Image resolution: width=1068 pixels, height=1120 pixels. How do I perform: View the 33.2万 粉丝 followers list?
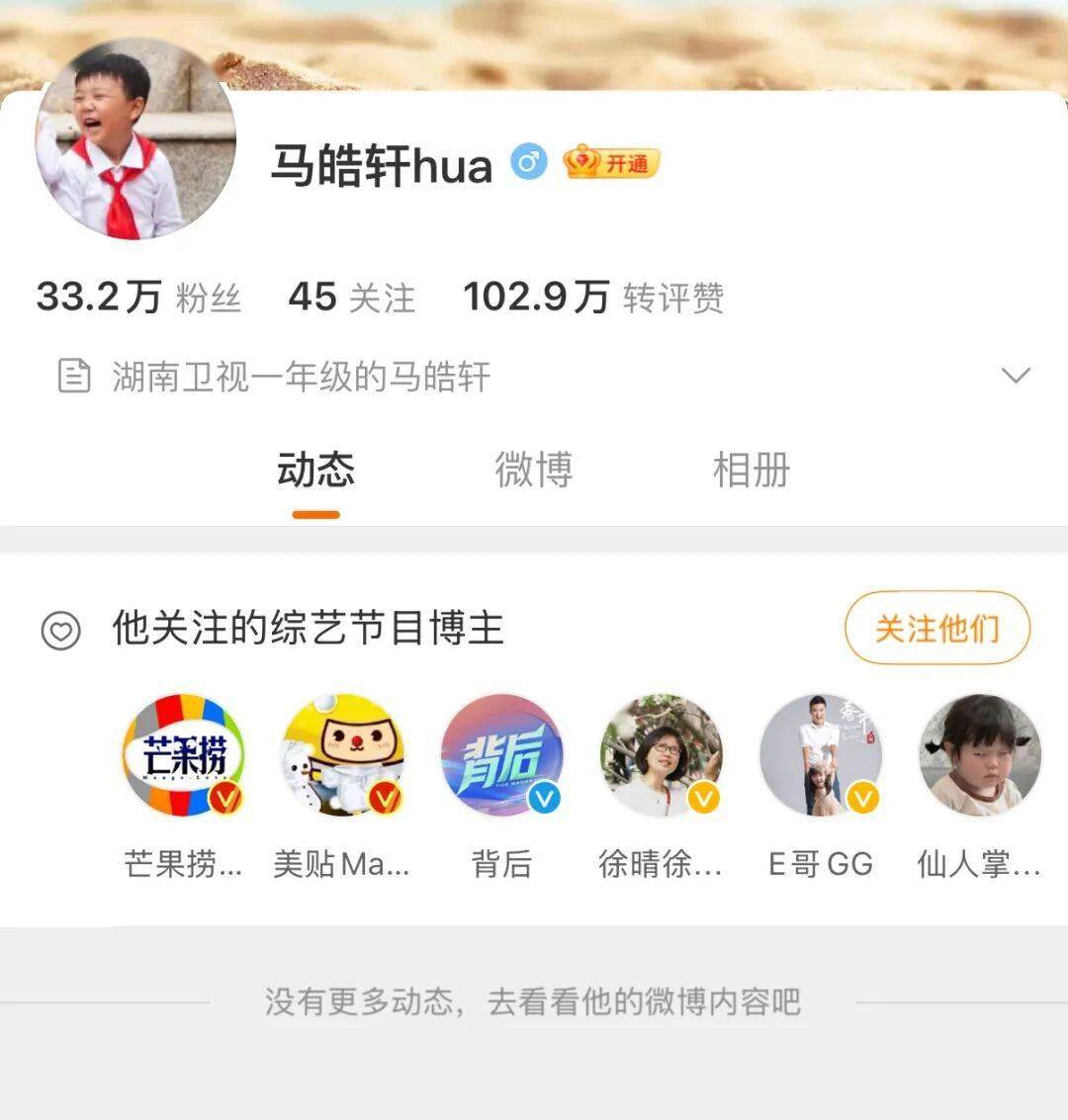(138, 297)
